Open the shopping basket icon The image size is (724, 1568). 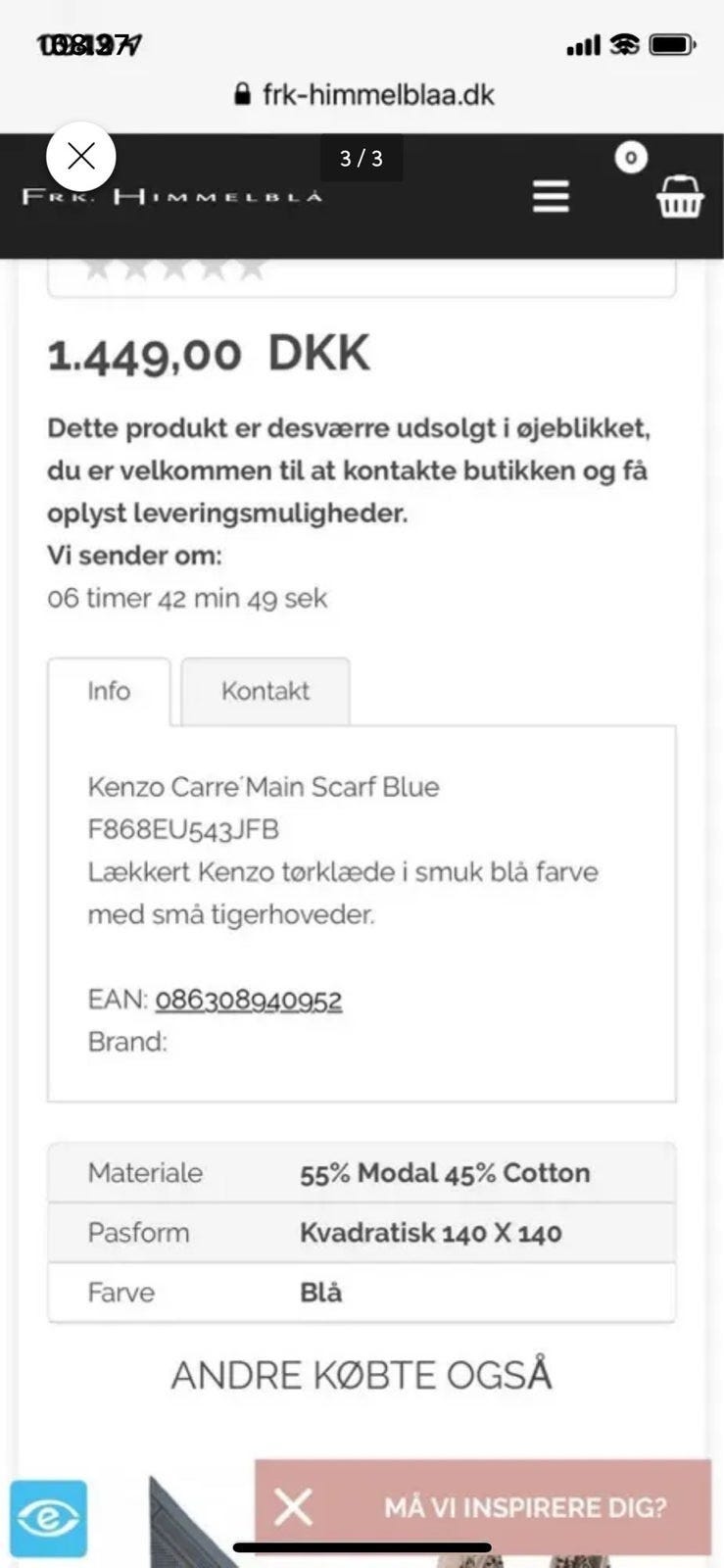679,199
